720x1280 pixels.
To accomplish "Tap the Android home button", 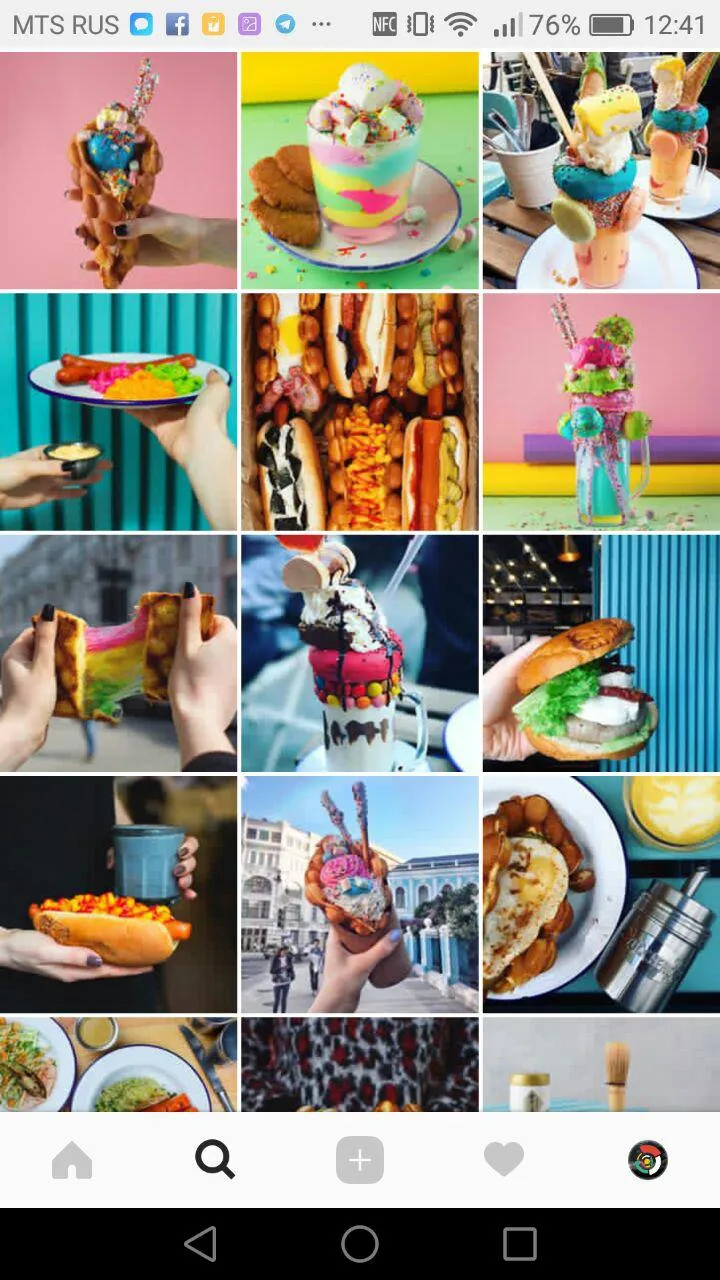I will 360,1244.
